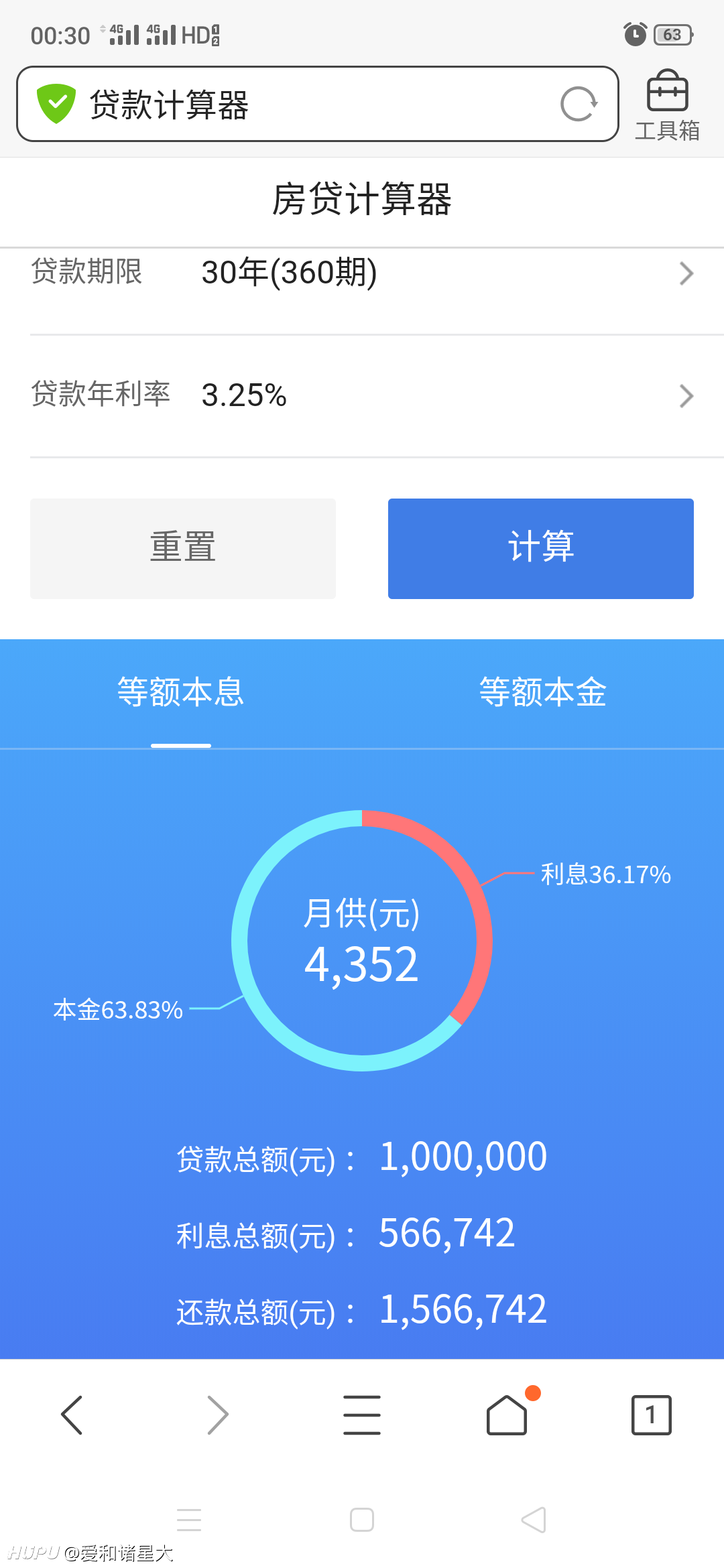Open the tab switcher showing 1

click(651, 1415)
